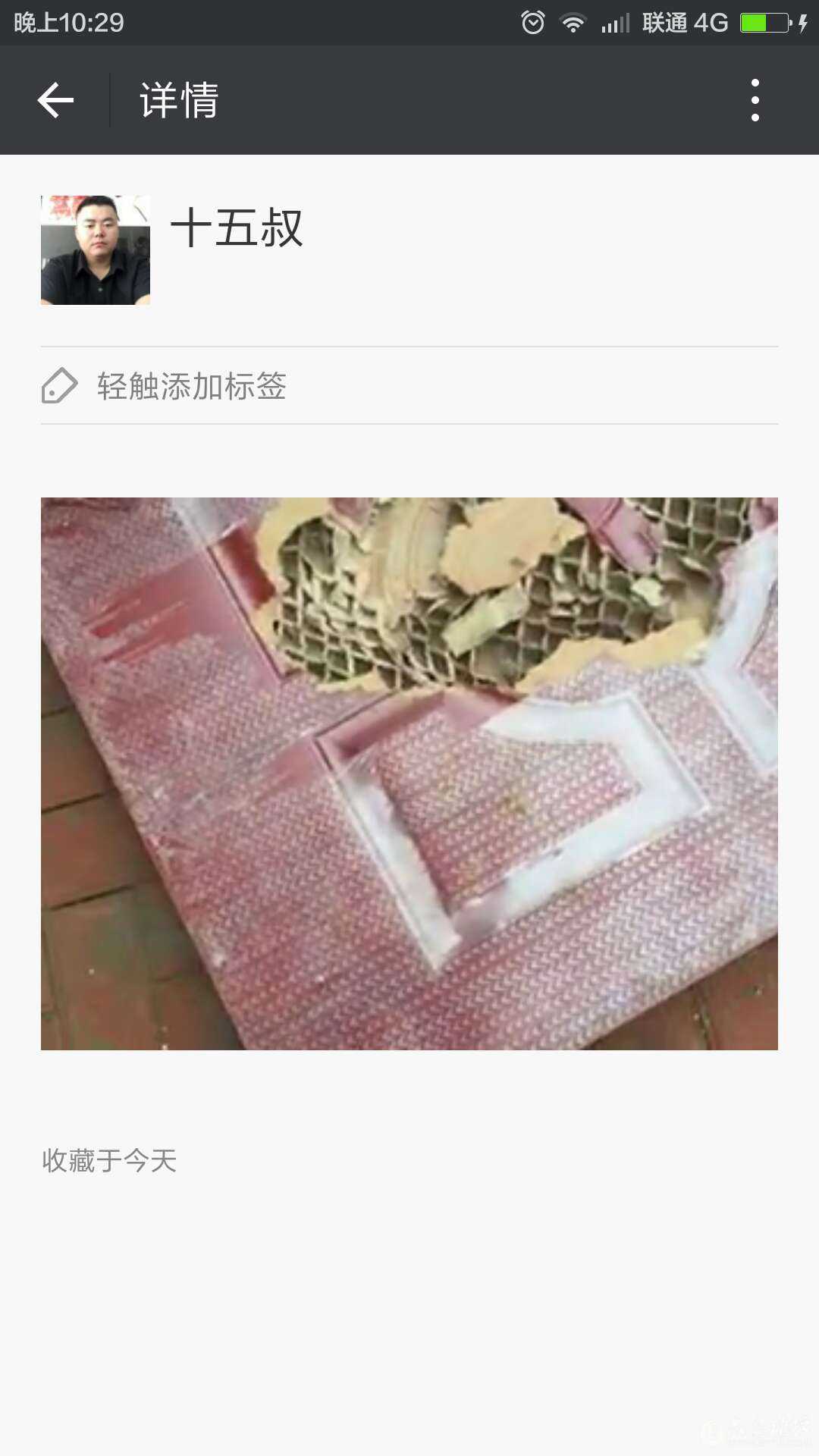Screen dimensions: 819x1456
Task: Open the three-dot overflow menu
Action: [755, 100]
